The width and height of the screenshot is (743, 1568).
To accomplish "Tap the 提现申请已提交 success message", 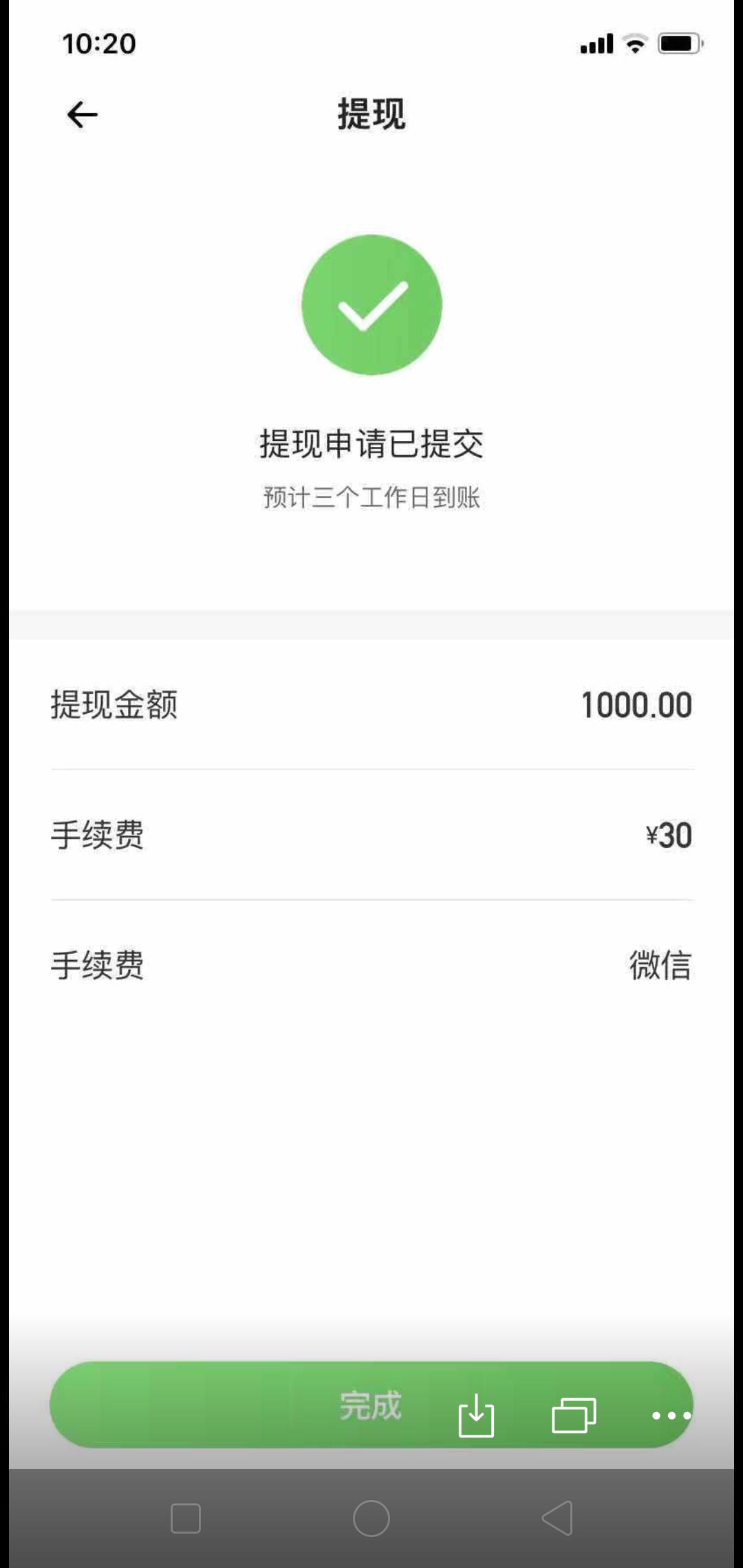I will 371,444.
